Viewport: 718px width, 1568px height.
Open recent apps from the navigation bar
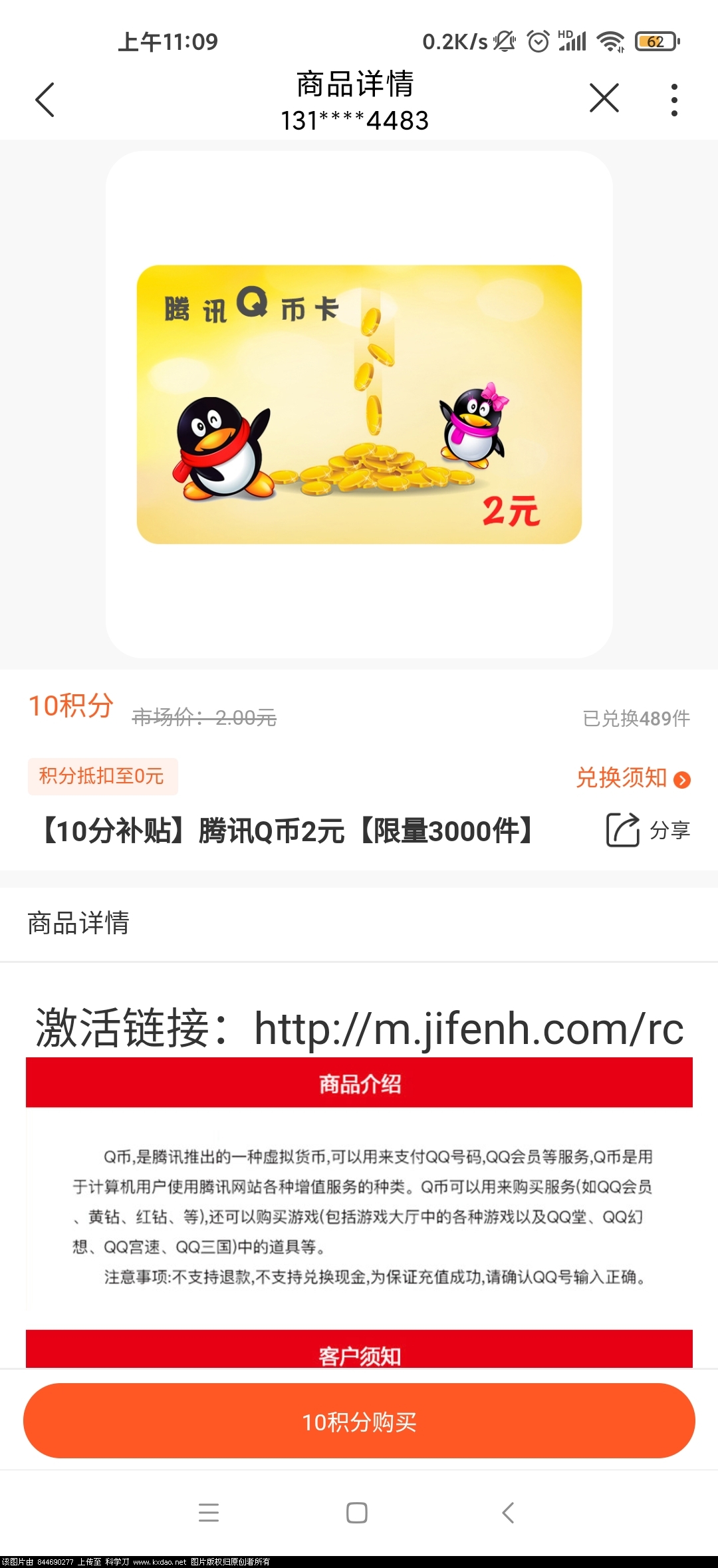(209, 1513)
